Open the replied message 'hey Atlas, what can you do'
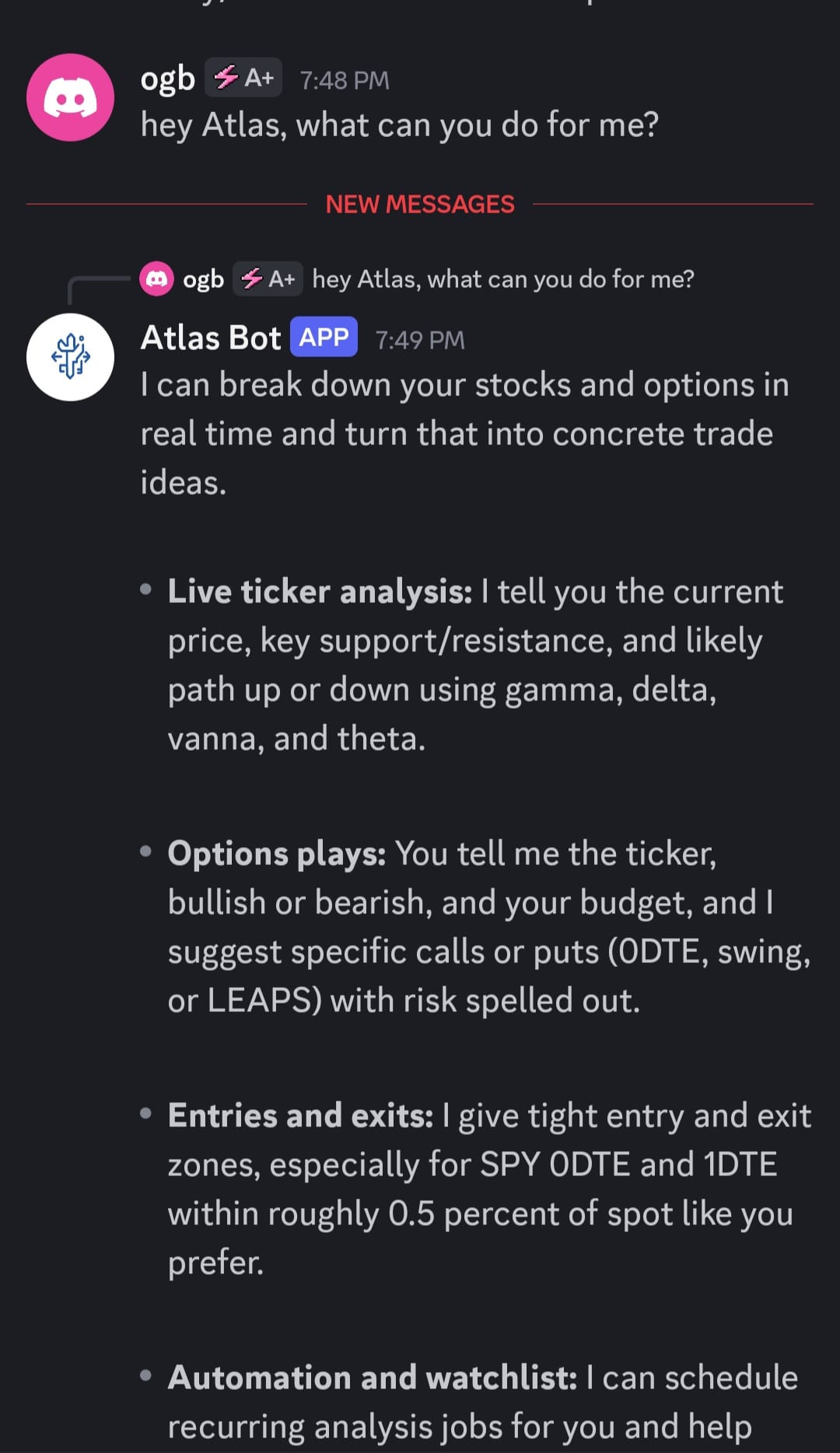Image resolution: width=840 pixels, height=1453 pixels. coord(504,278)
